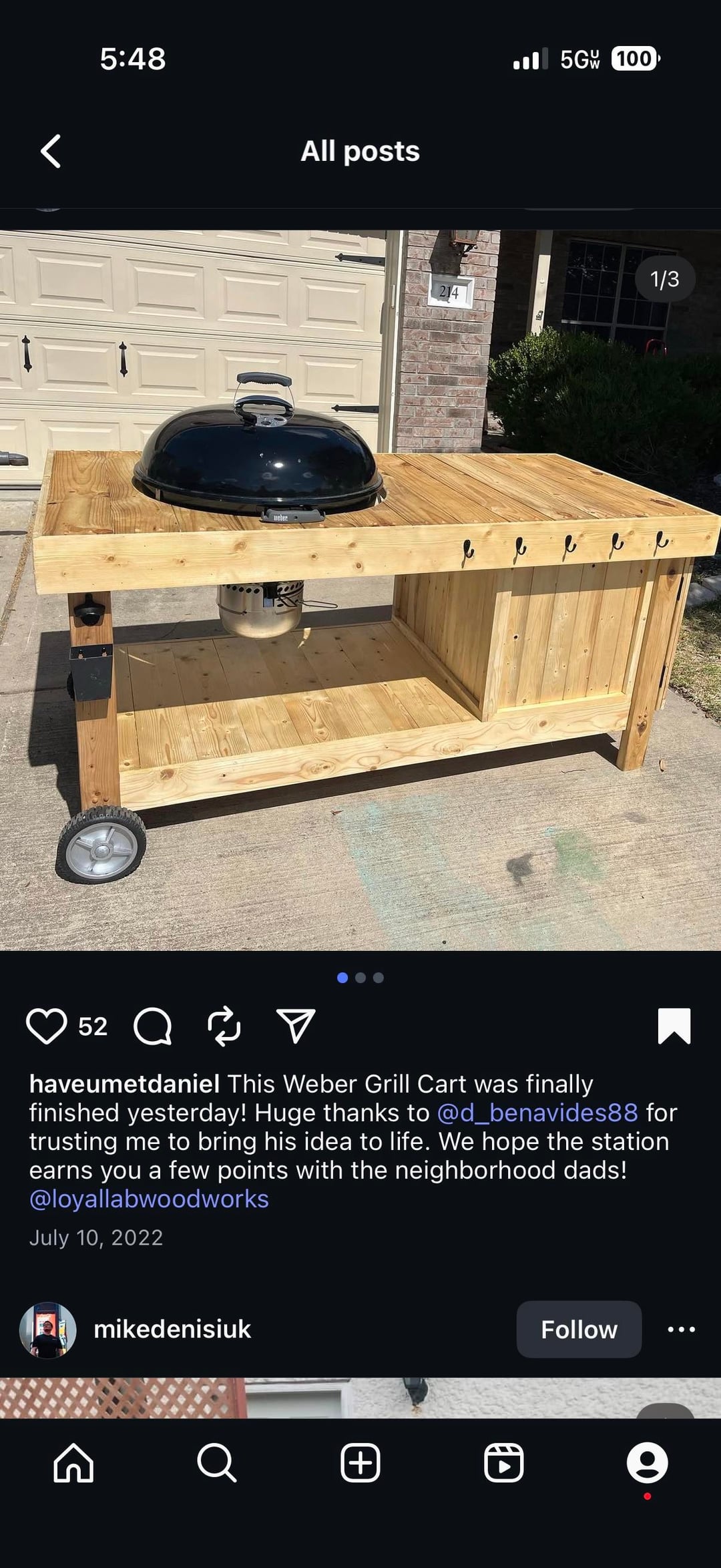Open the haveumetdaniel profile from caption

[x=124, y=1084]
